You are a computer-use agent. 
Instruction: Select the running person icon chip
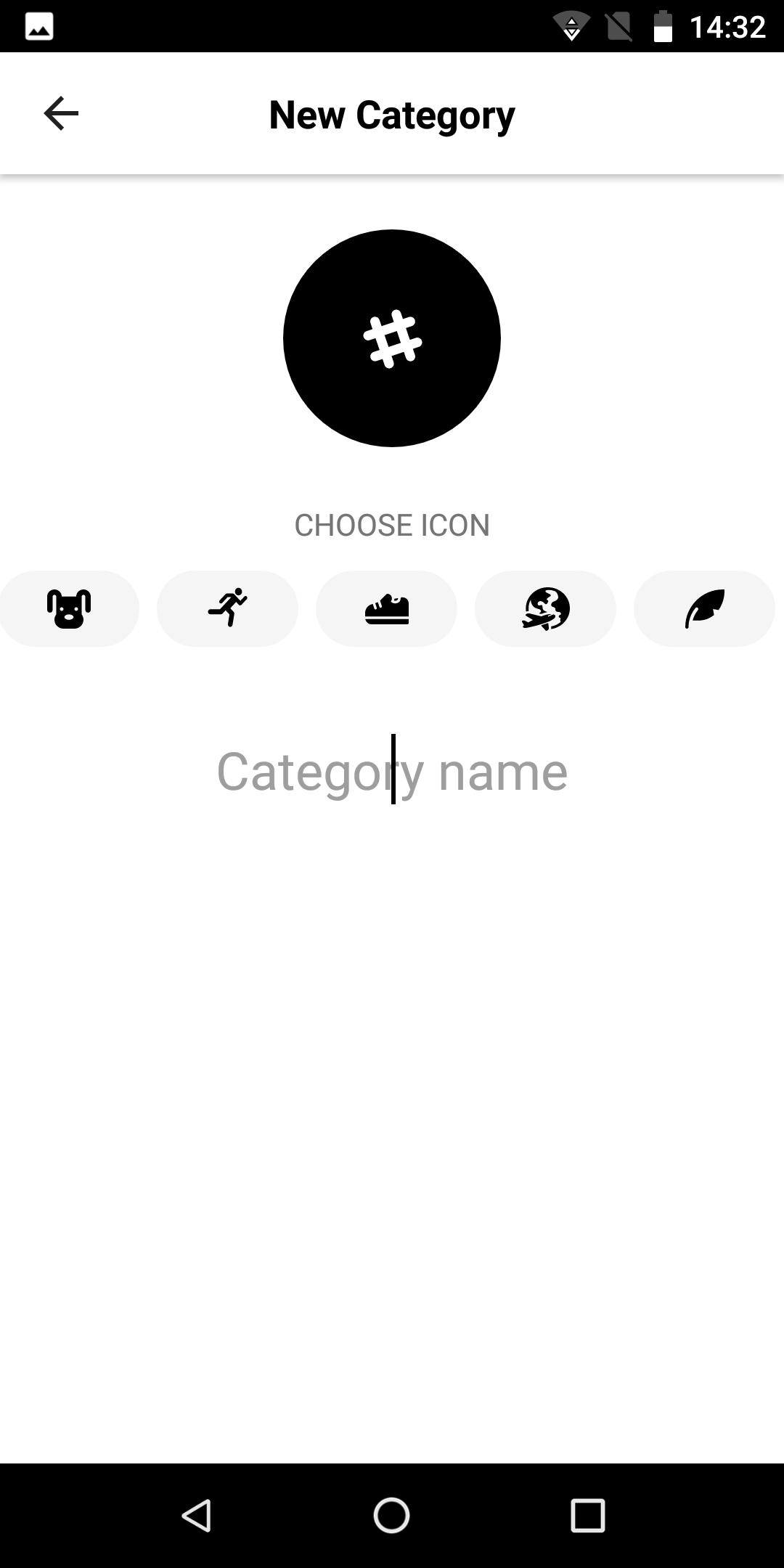[227, 608]
